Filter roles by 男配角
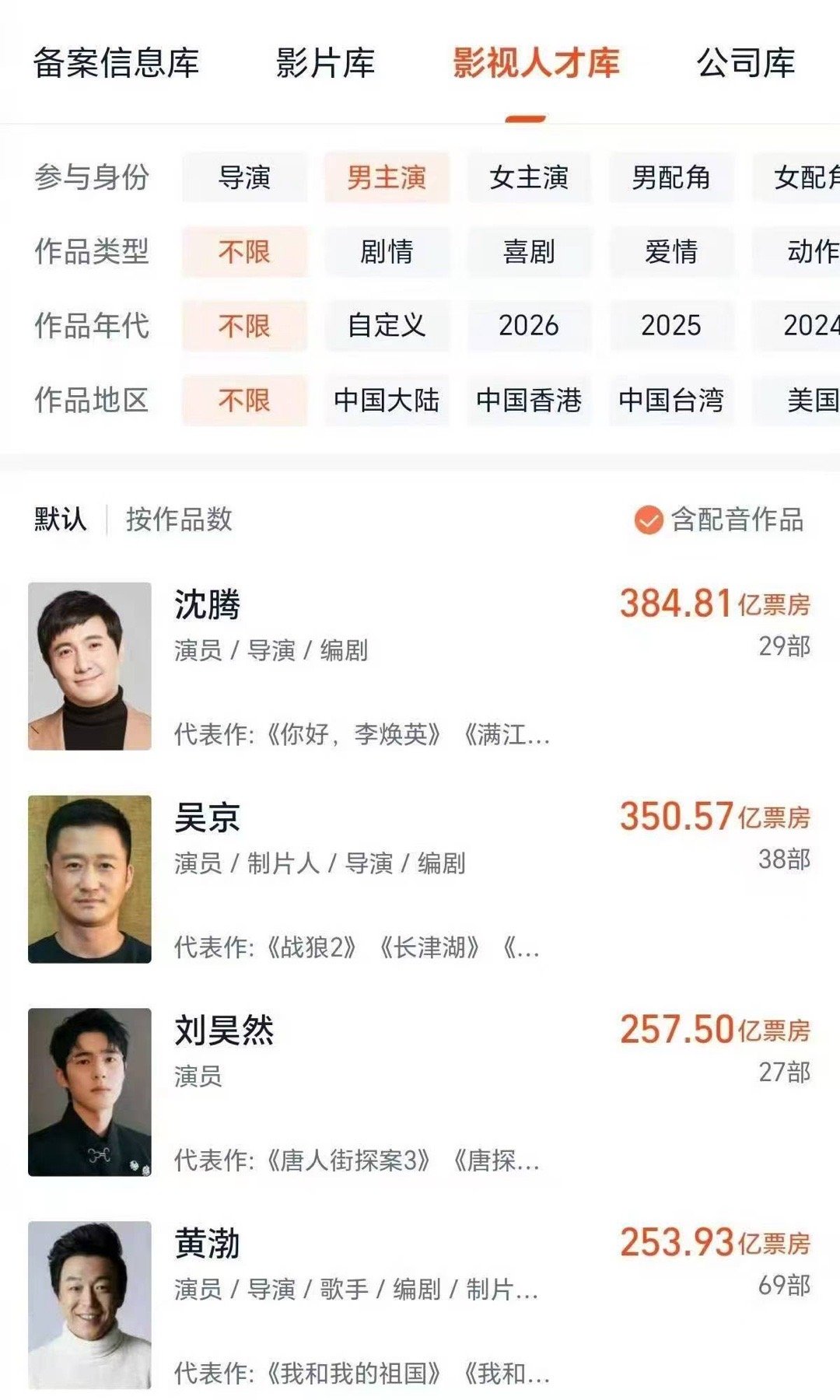This screenshot has width=840, height=1400. 672,178
